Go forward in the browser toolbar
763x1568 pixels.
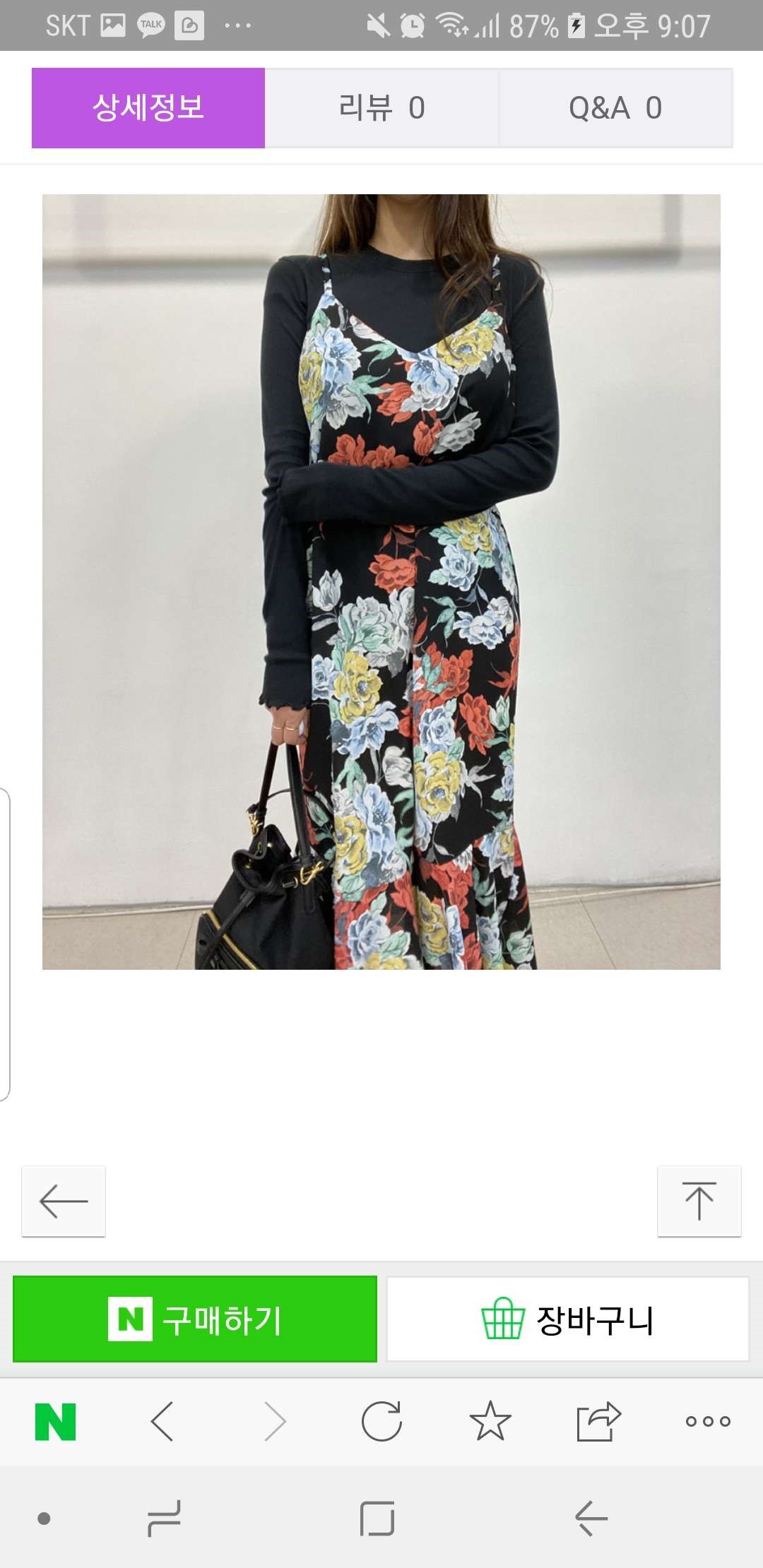click(x=274, y=1421)
